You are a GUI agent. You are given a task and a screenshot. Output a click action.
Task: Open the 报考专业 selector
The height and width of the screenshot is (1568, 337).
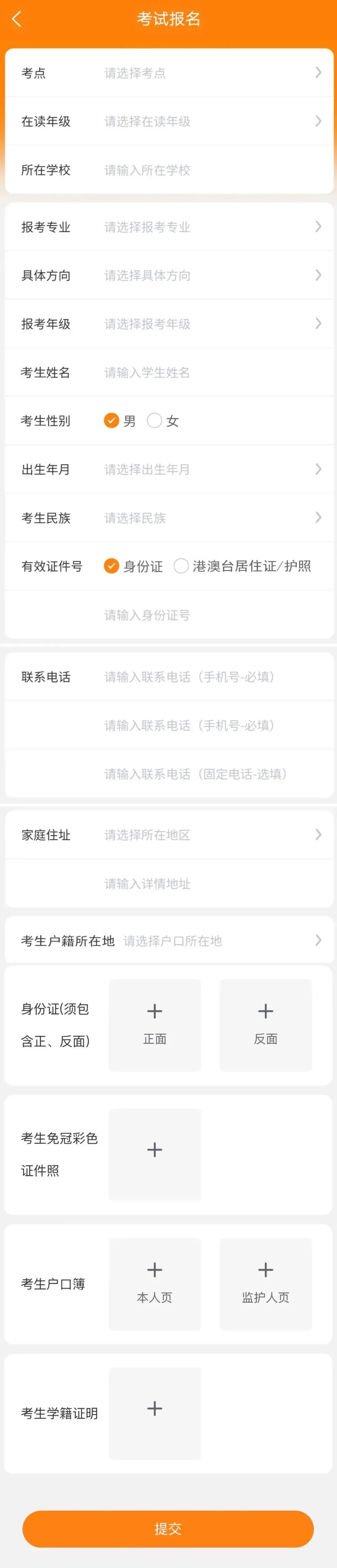coord(207,227)
